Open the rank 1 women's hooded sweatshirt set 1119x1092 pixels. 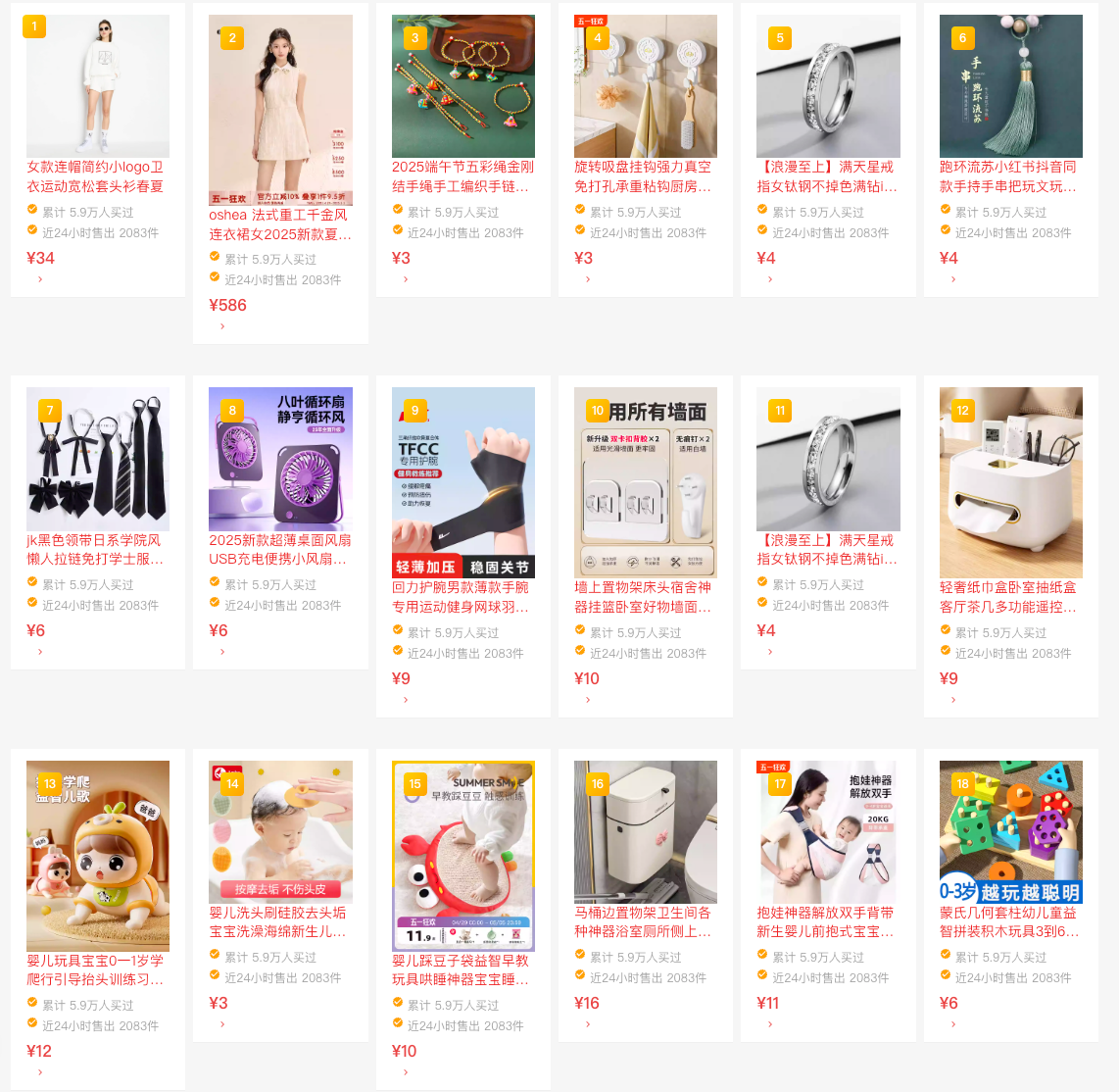[x=97, y=86]
